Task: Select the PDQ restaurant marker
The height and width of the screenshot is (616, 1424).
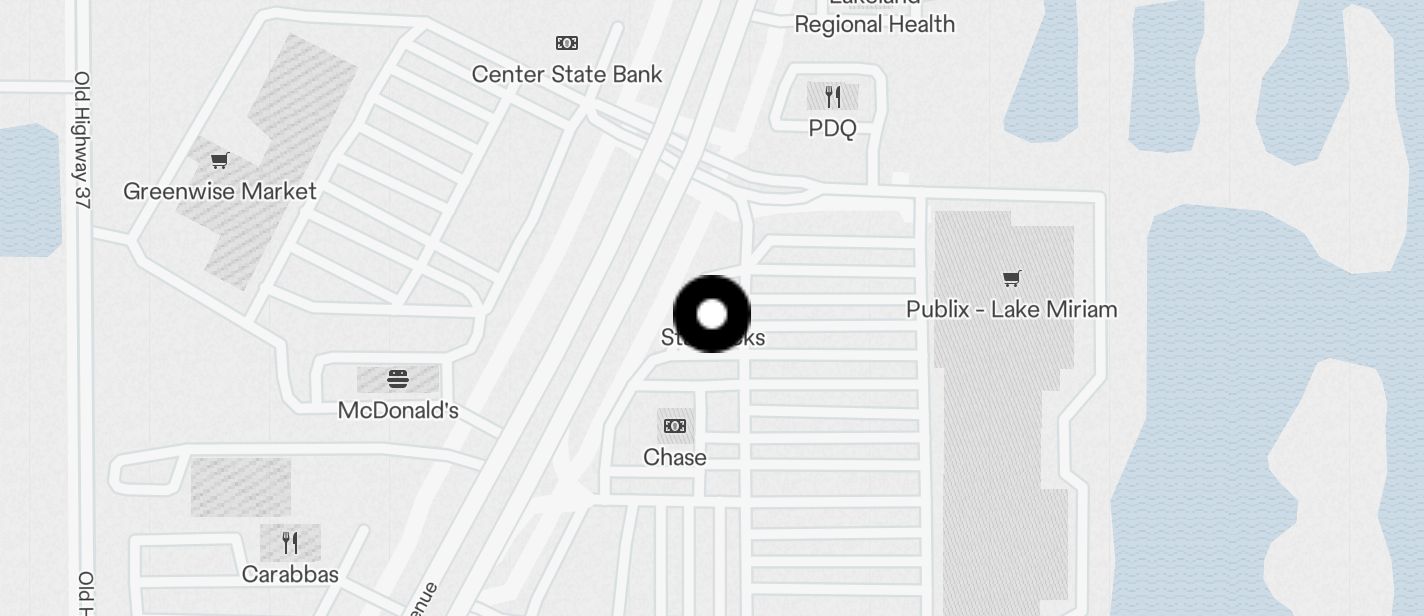Action: point(833,97)
